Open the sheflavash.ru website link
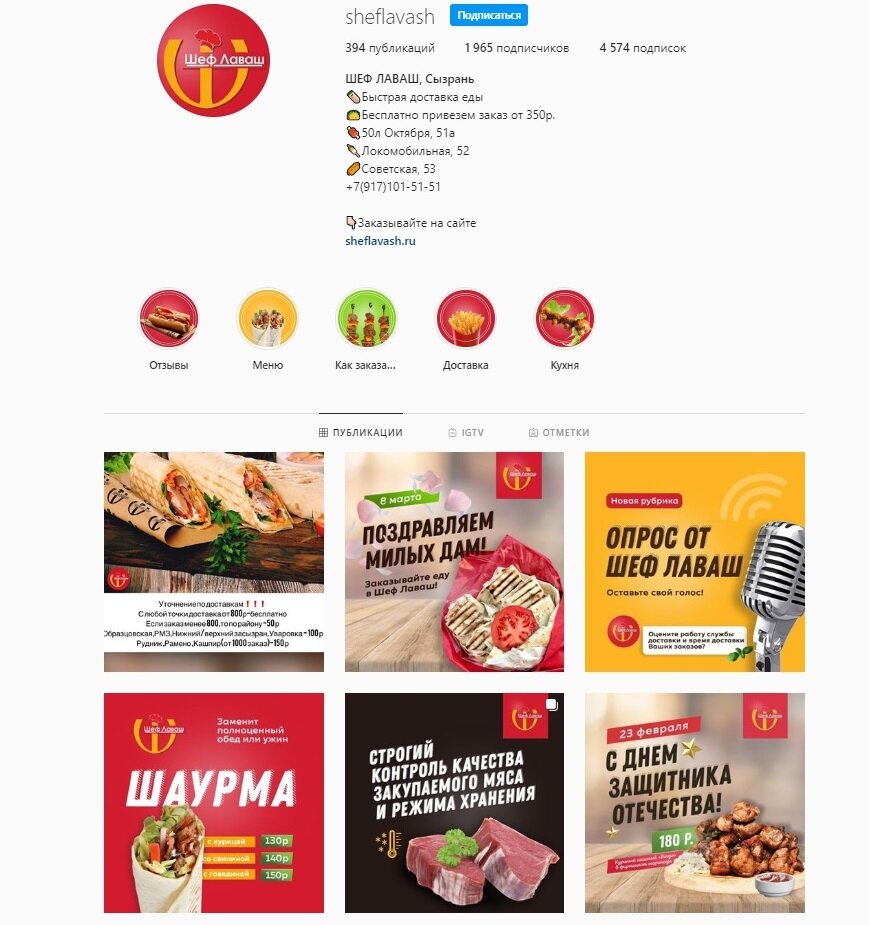The width and height of the screenshot is (869, 925). (x=380, y=241)
